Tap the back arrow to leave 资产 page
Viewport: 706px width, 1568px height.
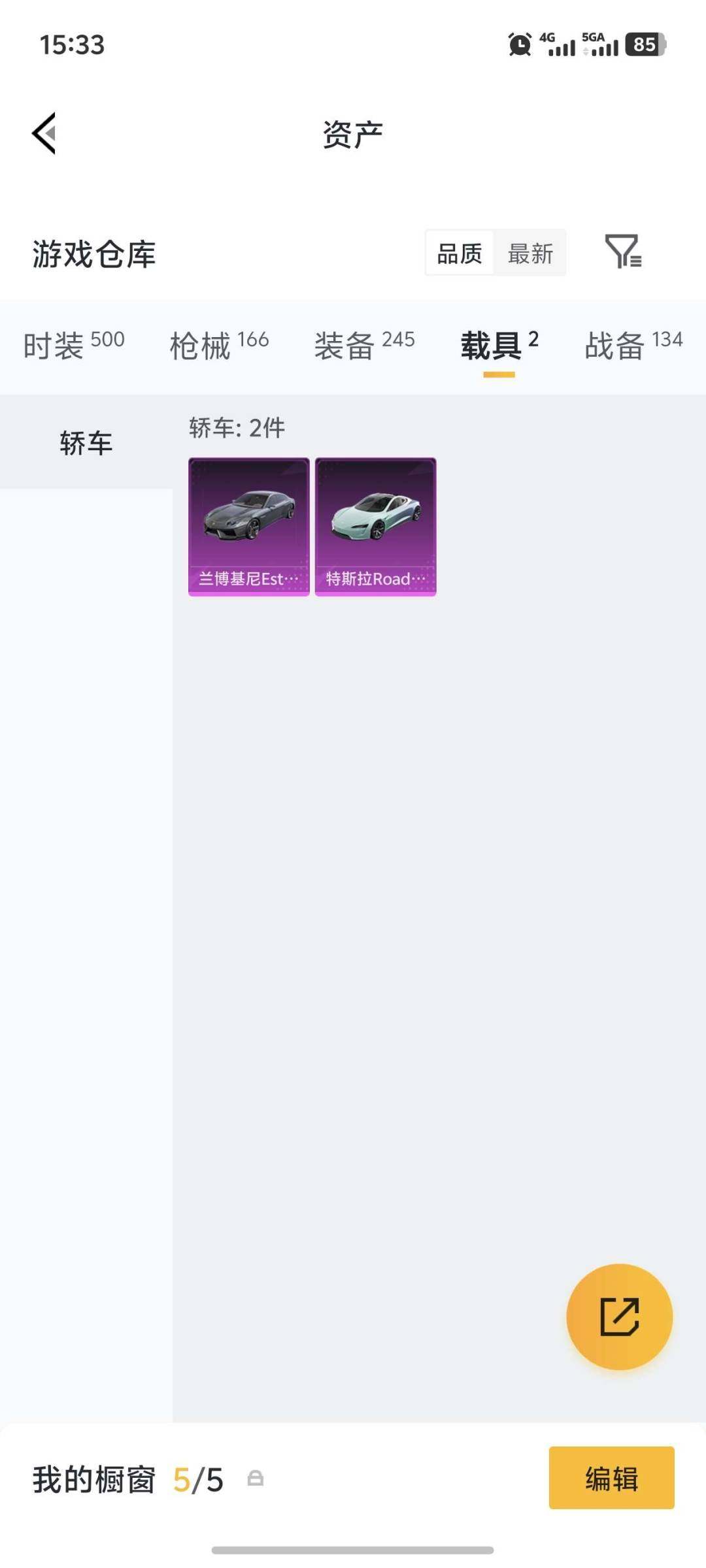click(x=43, y=134)
